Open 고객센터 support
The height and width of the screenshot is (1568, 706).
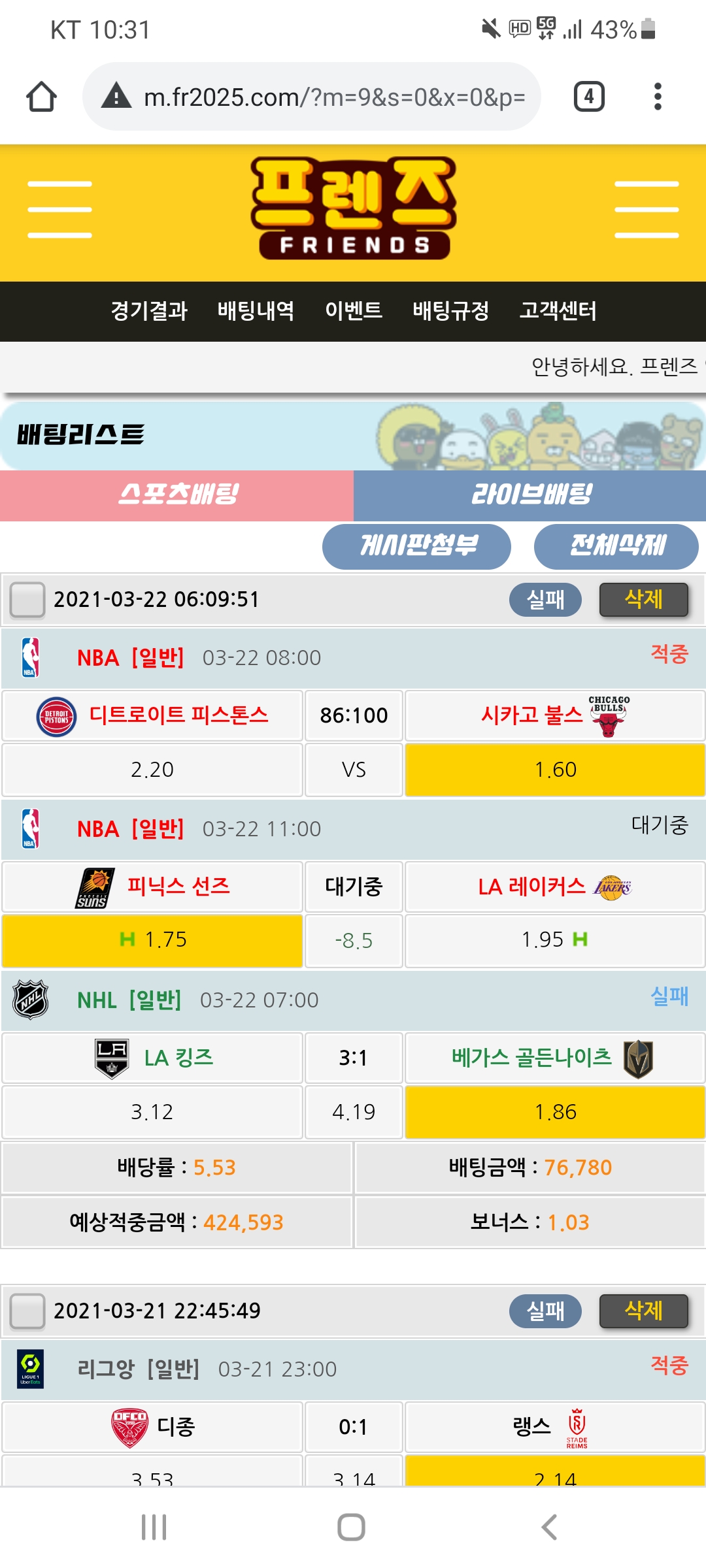558,311
